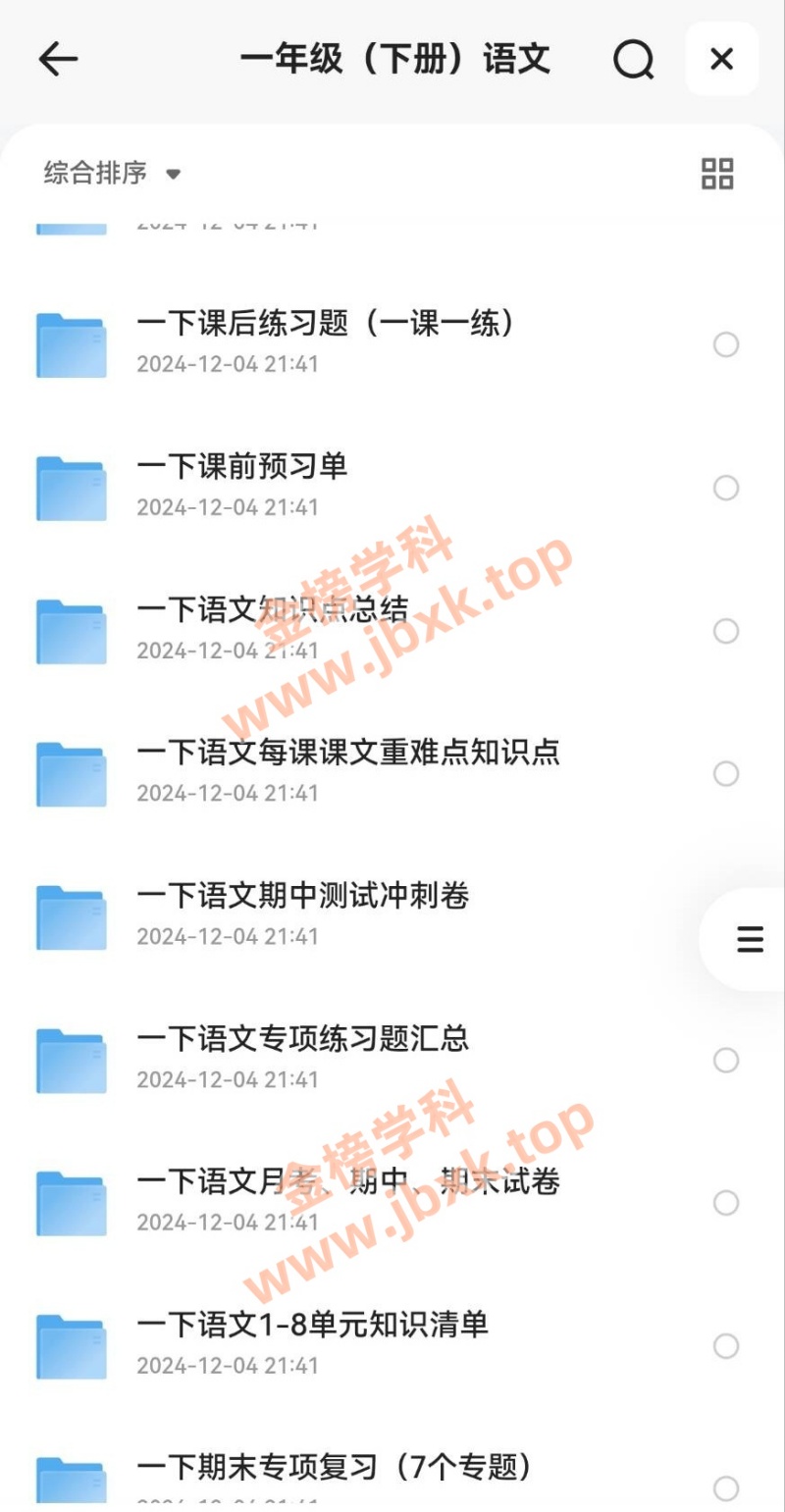The image size is (785, 1512).
Task: Open the 综合排序 sort dropdown
Action: pos(93,174)
